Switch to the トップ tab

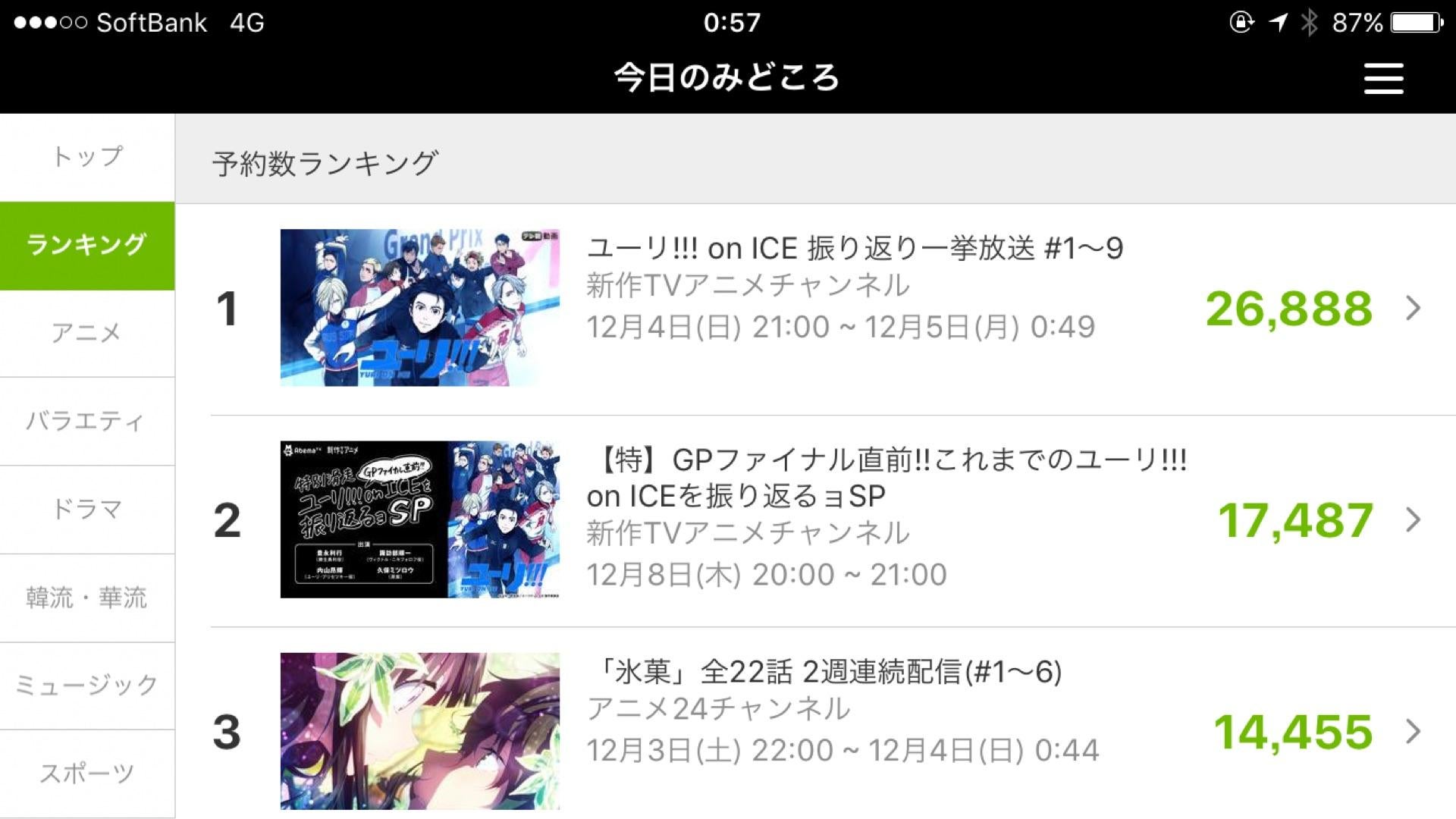87,157
